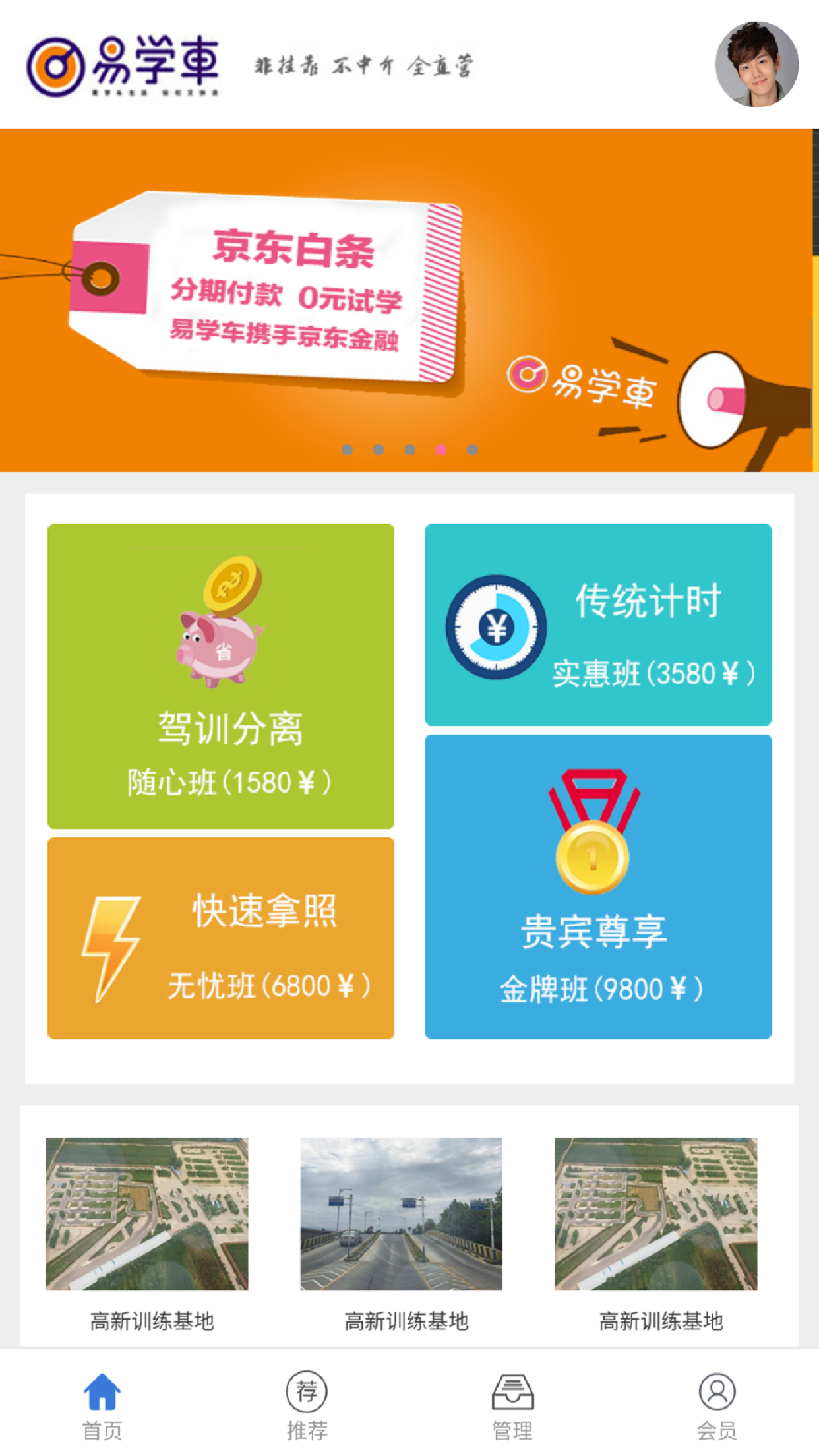Choose the 贵宾尊享 金牌班 course card
Screen dimensions: 819x1456
[598, 887]
